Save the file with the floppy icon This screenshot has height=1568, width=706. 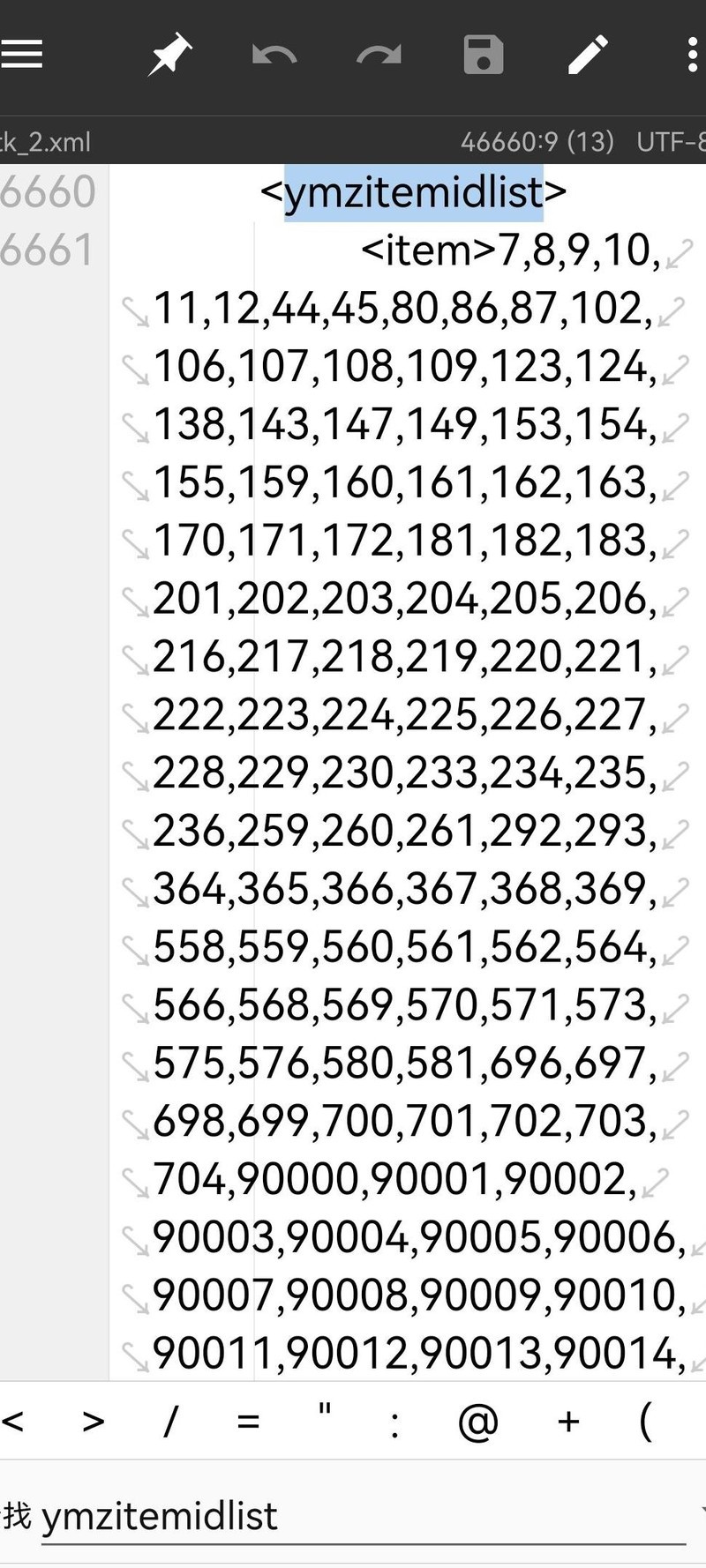(x=484, y=55)
